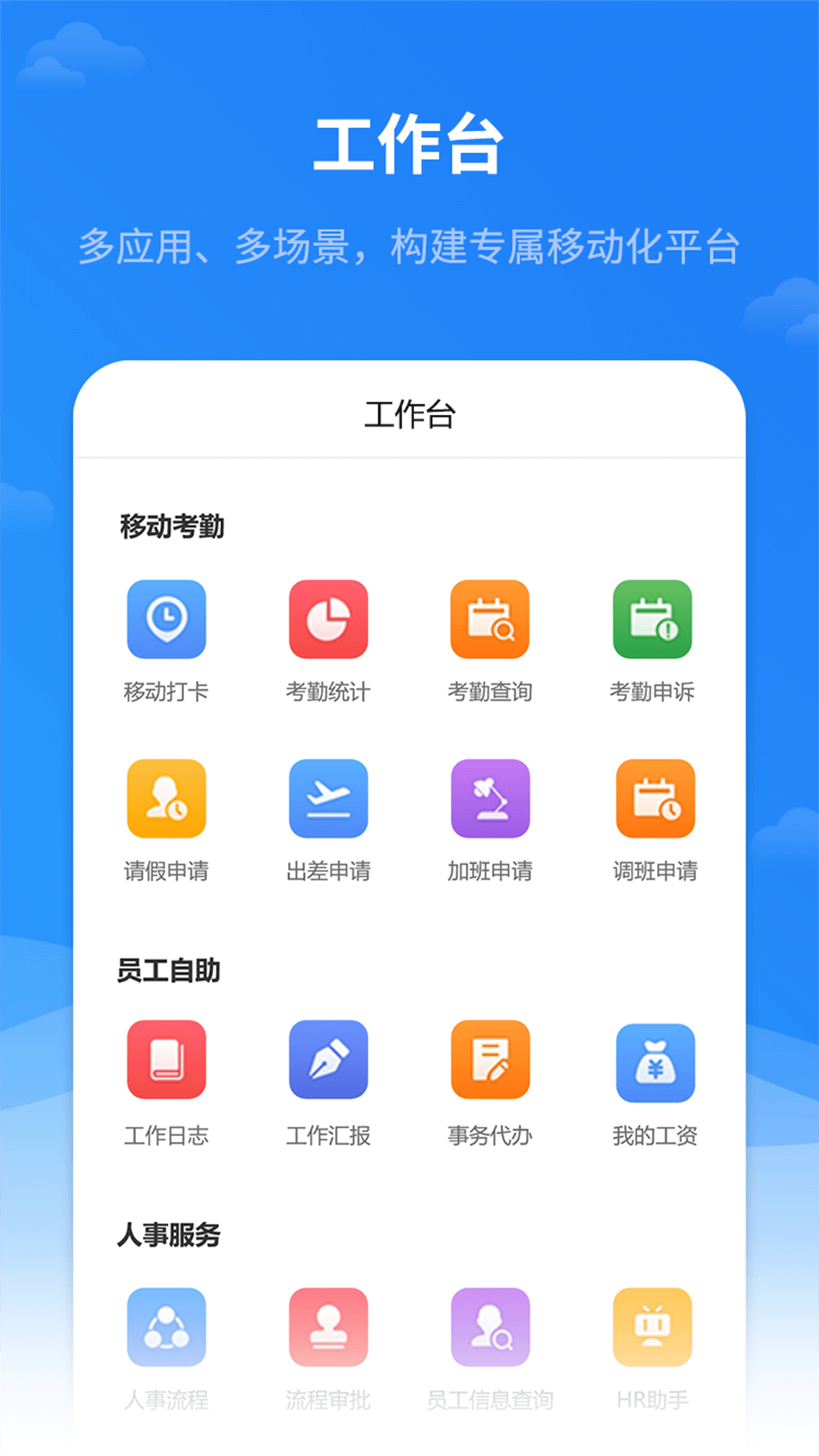Screen dimensions: 819x1456
Task: Select the 工作台 workbench header
Action: [409, 413]
